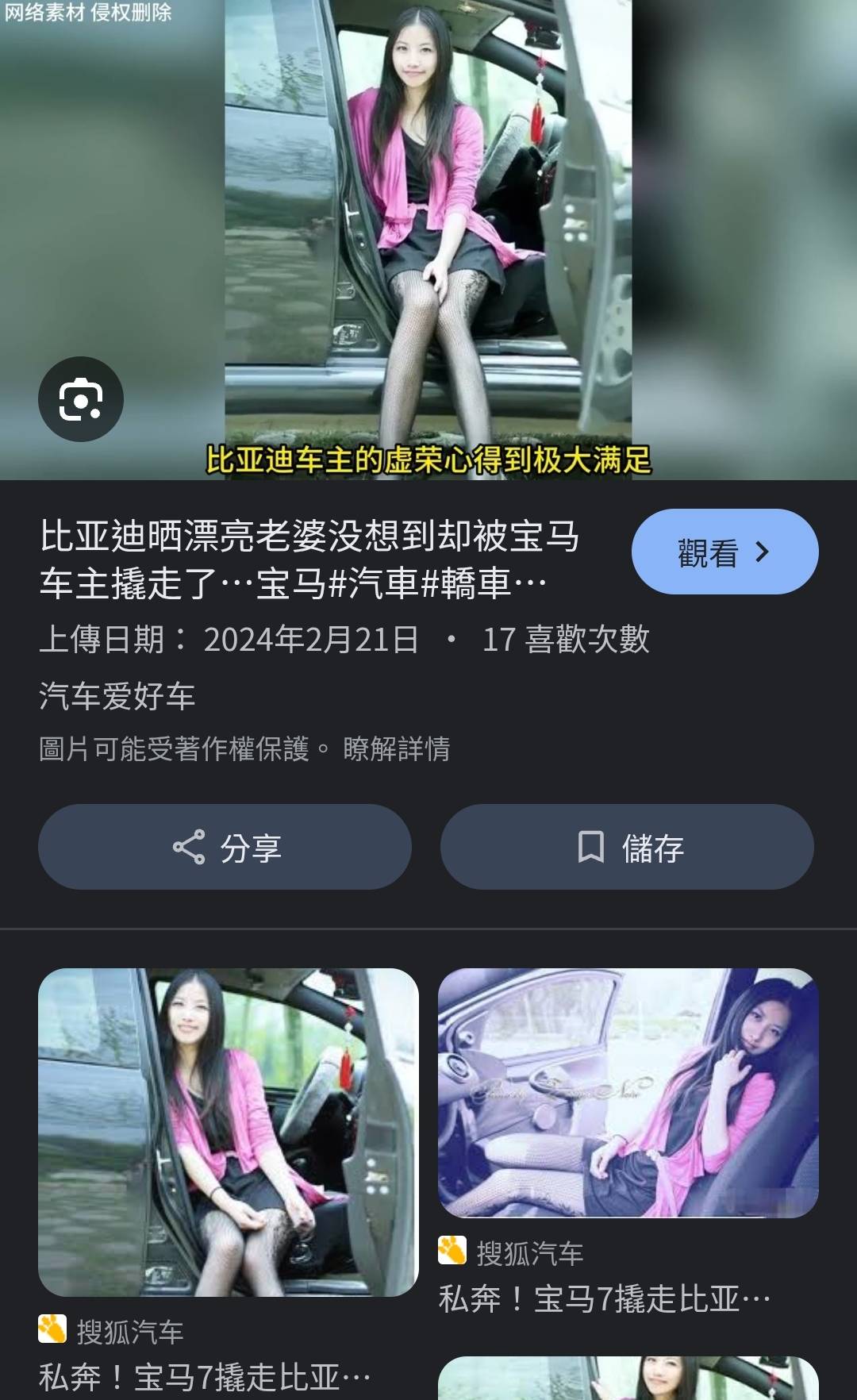Image resolution: width=857 pixels, height=1400 pixels.
Task: Open the 瞭解詳情 copyright link
Action: [396, 748]
